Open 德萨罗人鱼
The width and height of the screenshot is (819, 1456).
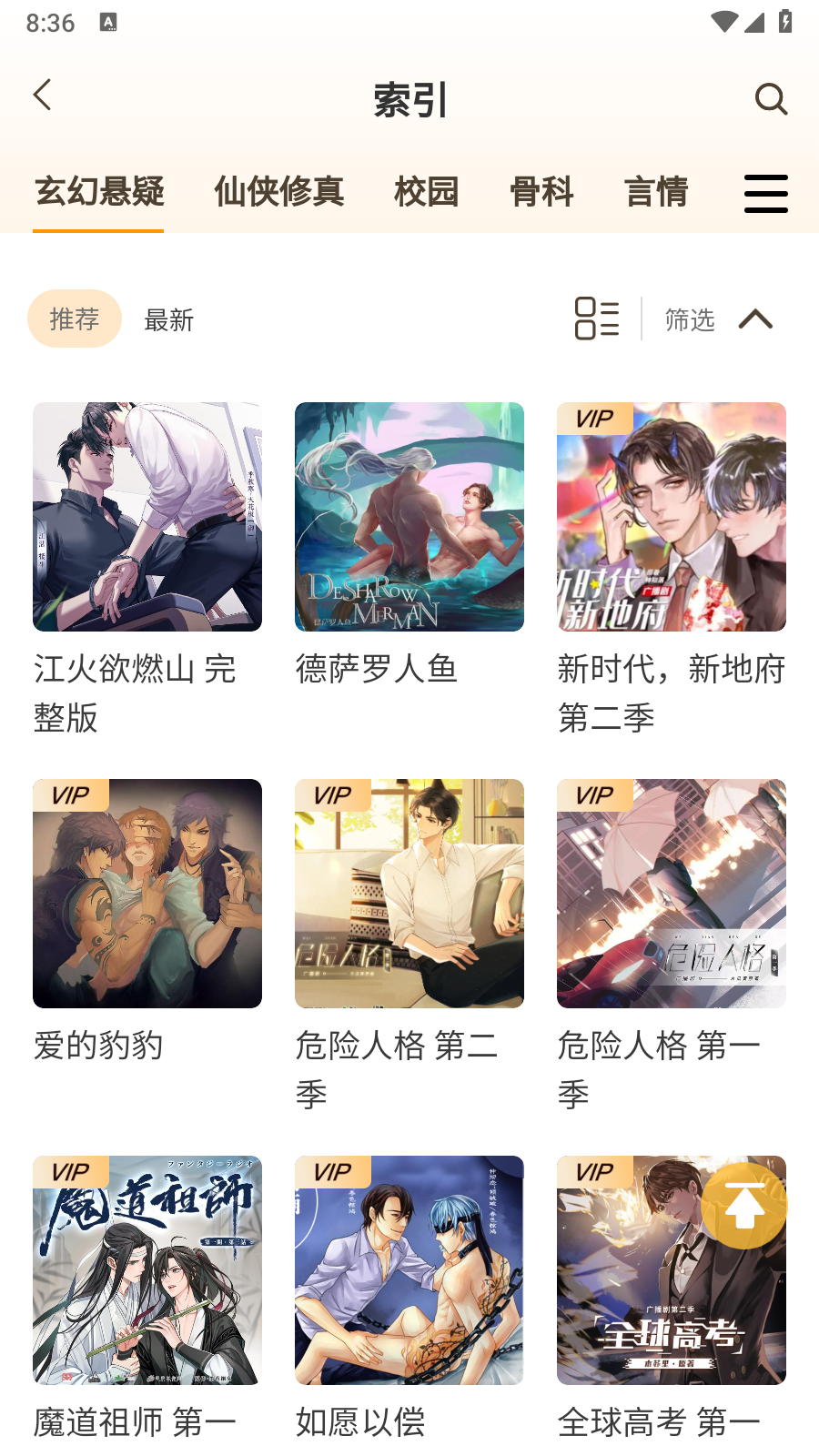409,517
